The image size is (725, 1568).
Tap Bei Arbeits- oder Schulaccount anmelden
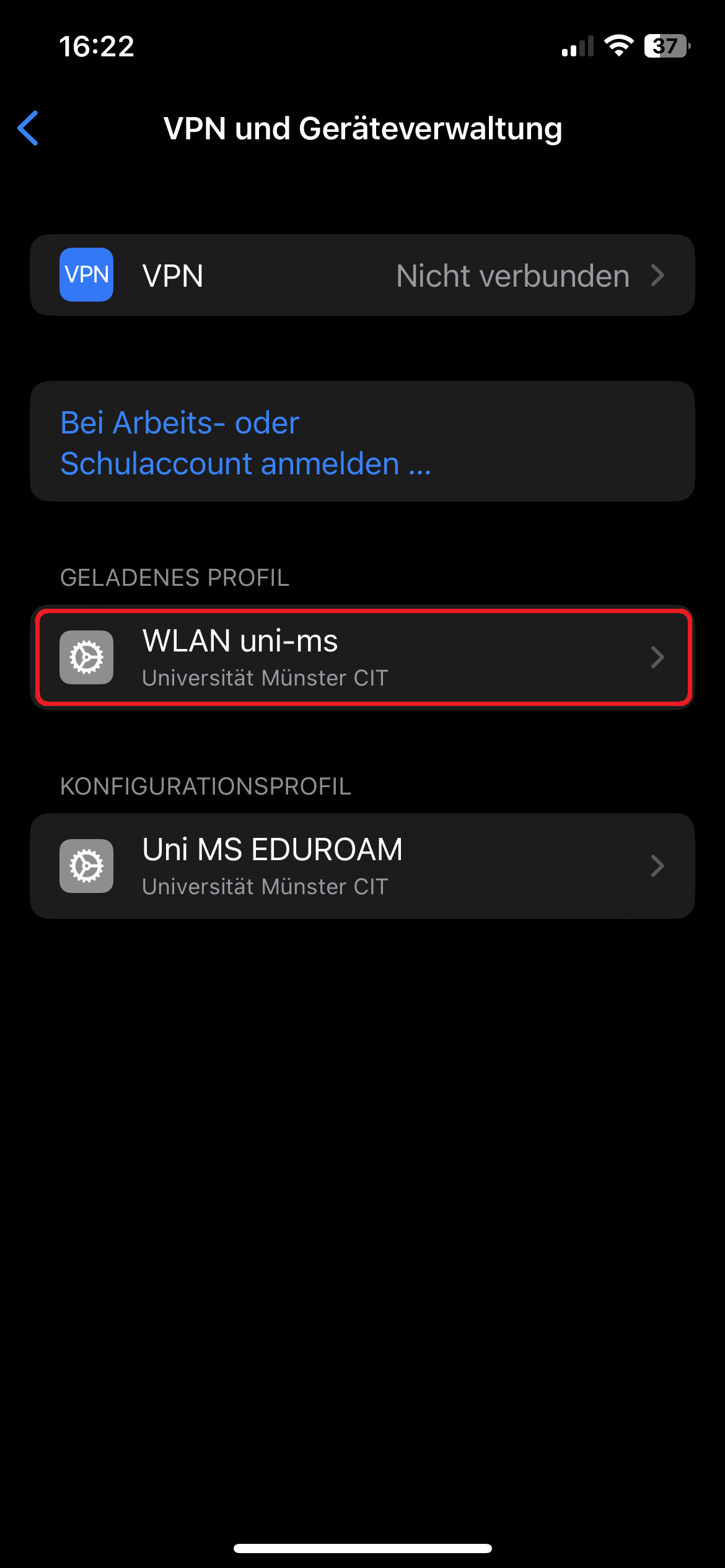point(245,442)
